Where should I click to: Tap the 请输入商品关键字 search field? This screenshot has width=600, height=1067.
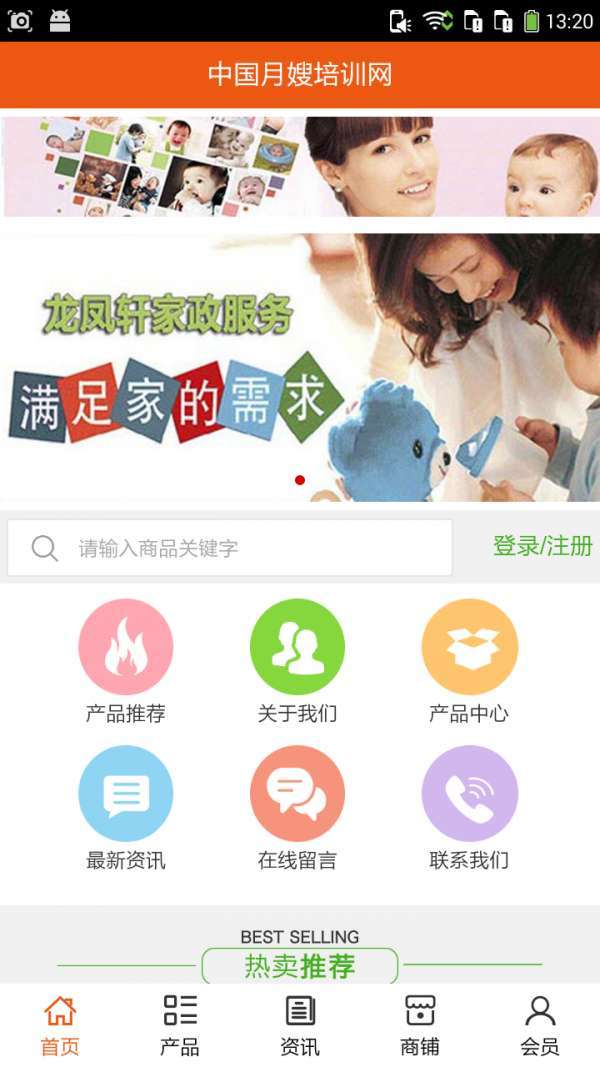(230, 547)
